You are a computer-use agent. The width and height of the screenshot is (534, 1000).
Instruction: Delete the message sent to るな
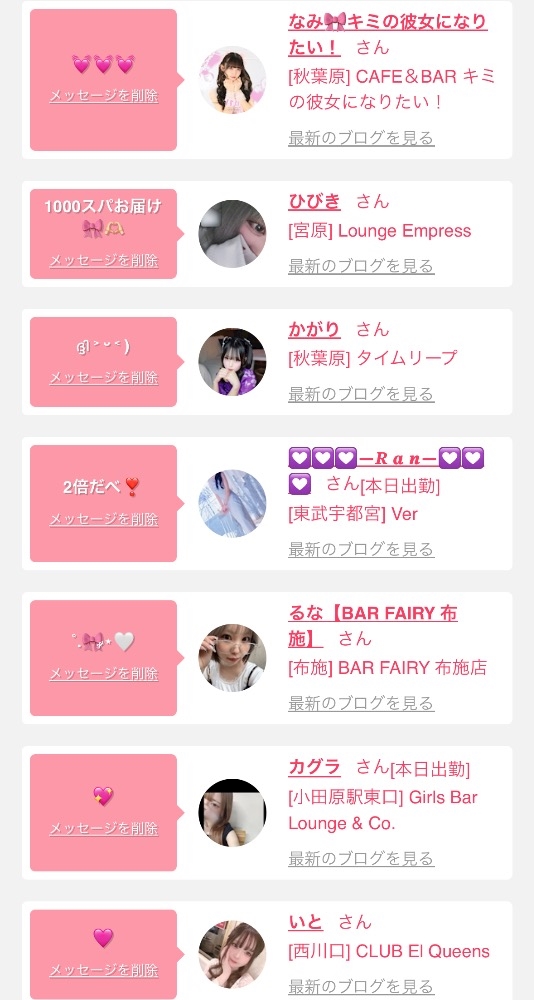[x=104, y=674]
